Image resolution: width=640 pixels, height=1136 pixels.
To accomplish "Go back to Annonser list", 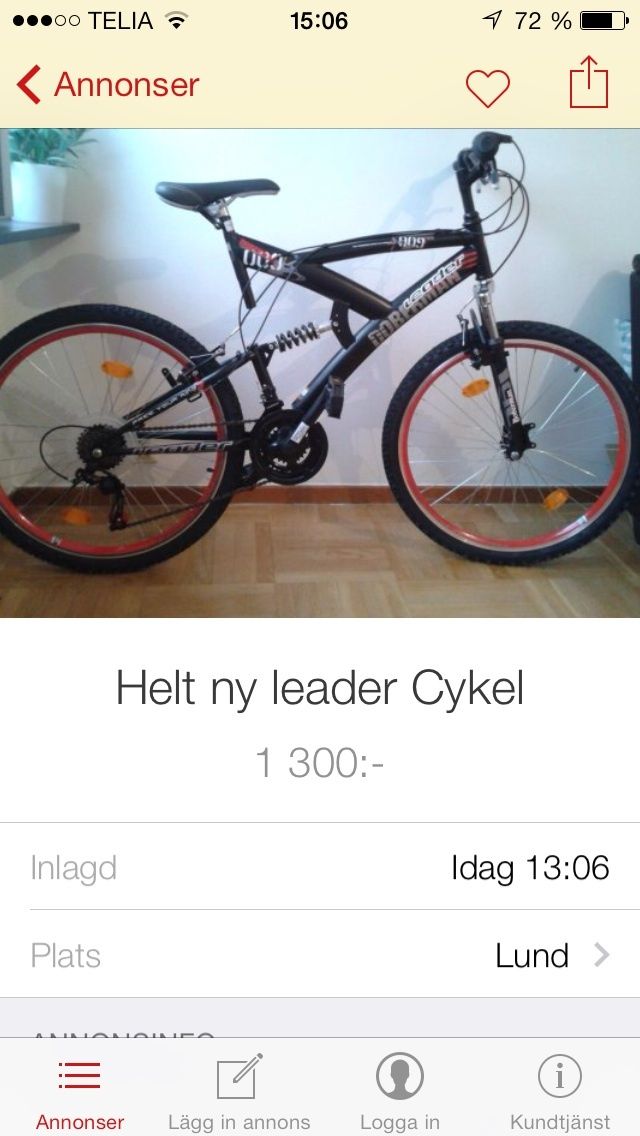I will pyautogui.click(x=108, y=85).
